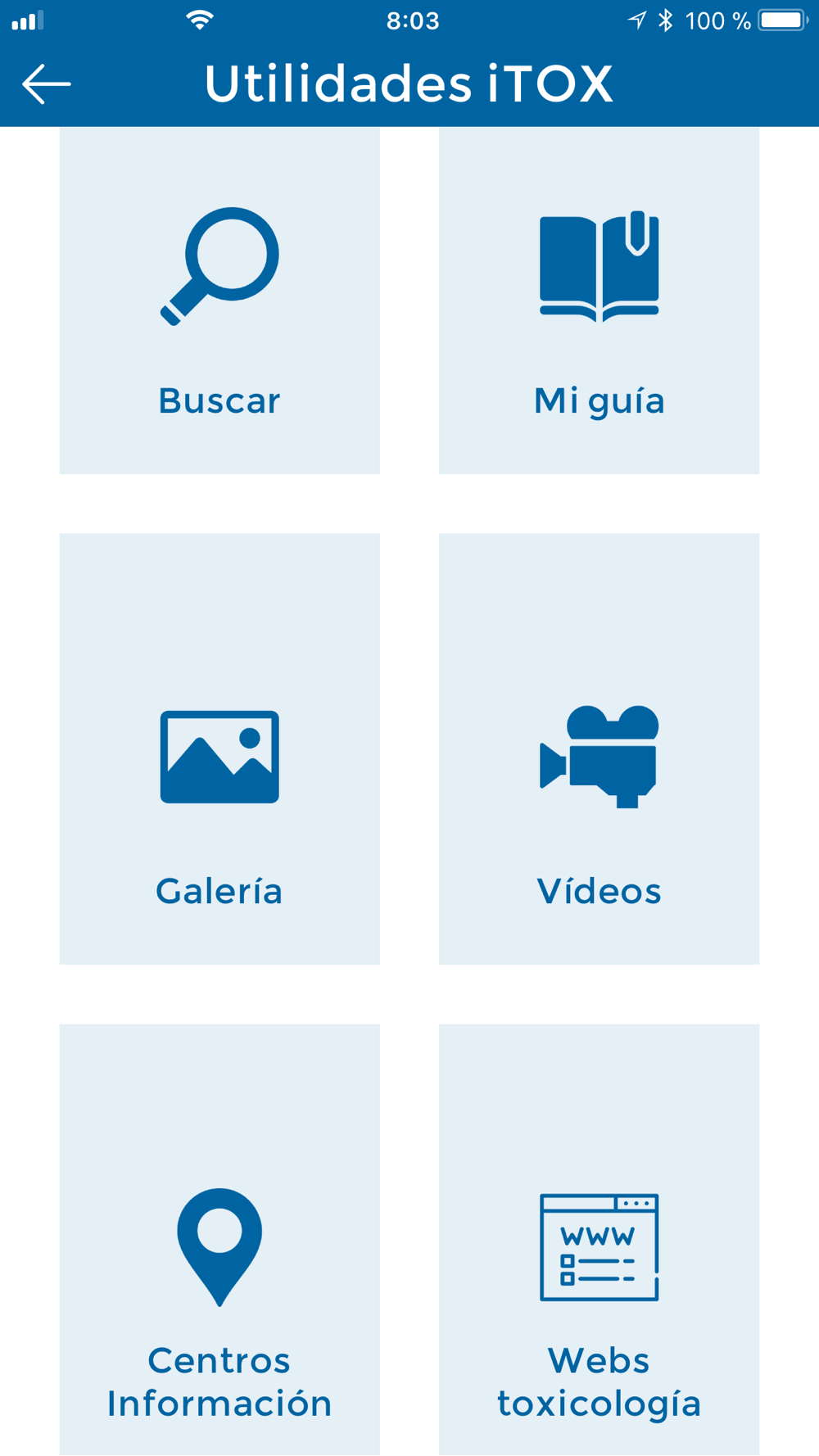Viewport: 819px width, 1456px height.
Task: Open the Mi guía tile
Action: (599, 301)
